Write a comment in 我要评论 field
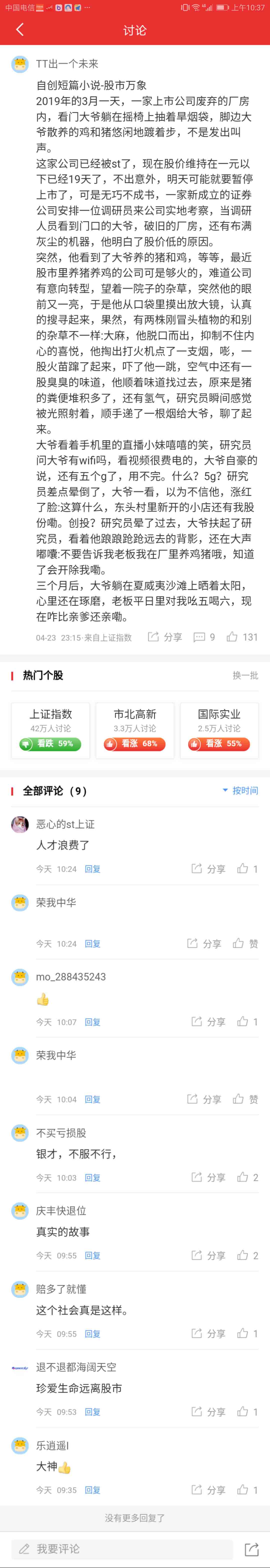 click(x=121, y=1548)
